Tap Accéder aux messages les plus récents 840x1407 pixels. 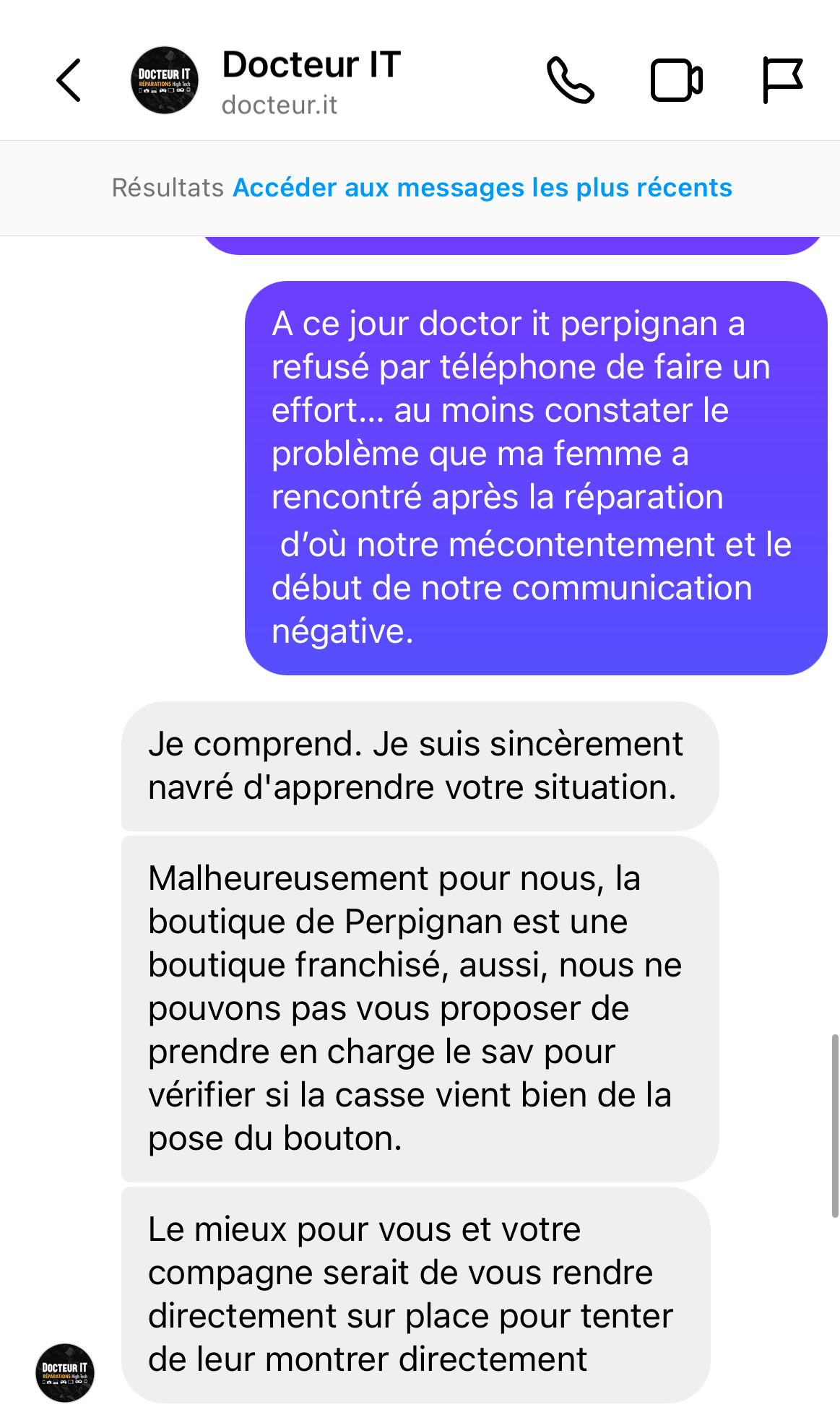(482, 188)
